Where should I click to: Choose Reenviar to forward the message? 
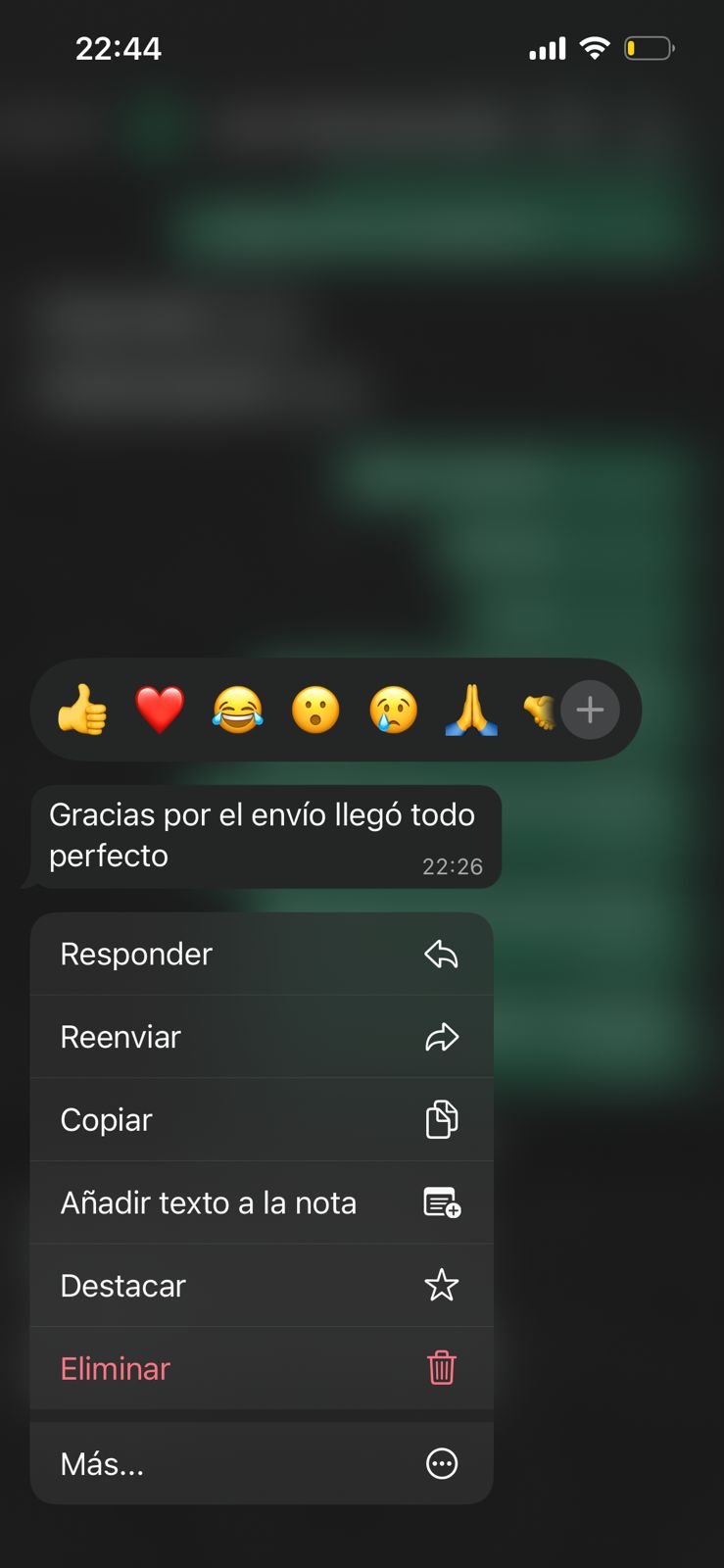tap(262, 1037)
